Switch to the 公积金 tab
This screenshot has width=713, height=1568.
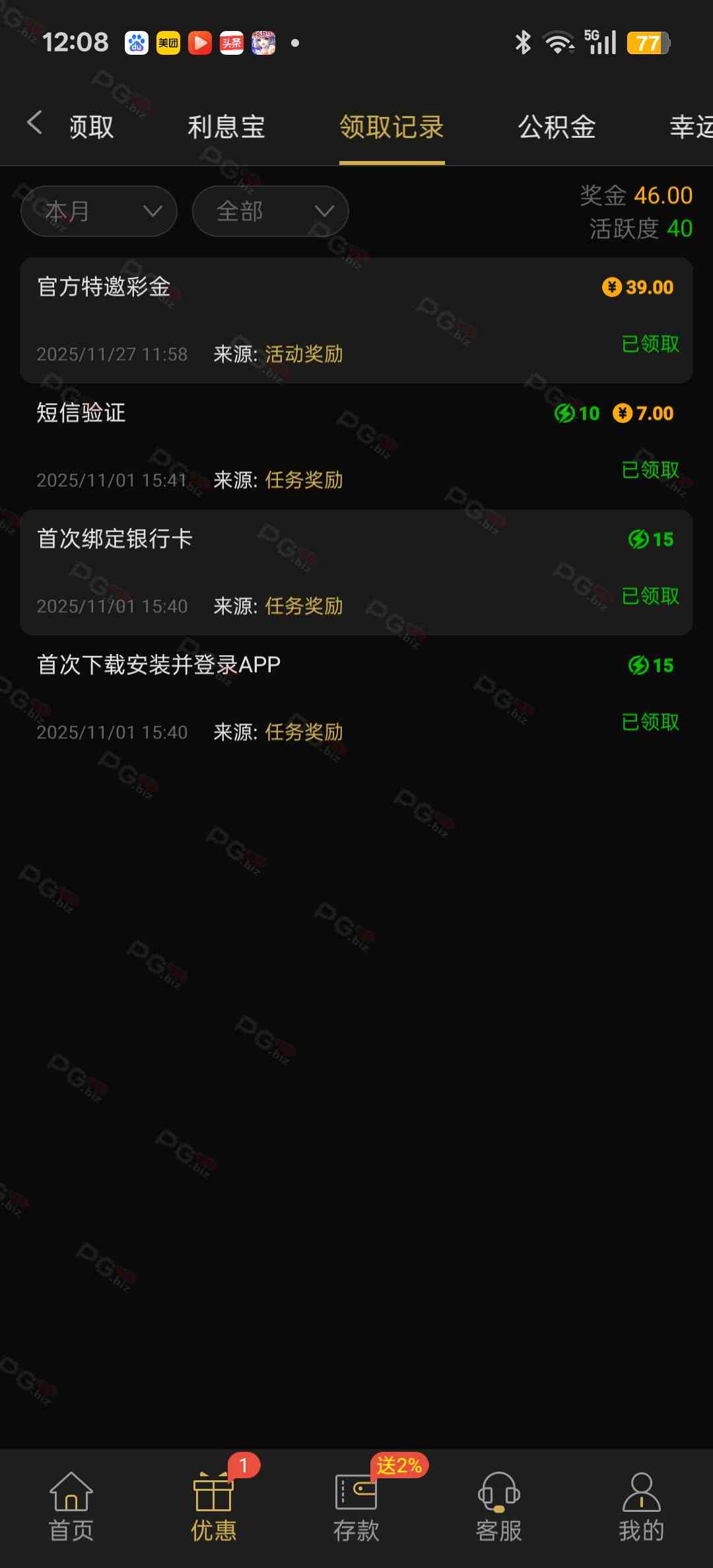click(x=557, y=127)
